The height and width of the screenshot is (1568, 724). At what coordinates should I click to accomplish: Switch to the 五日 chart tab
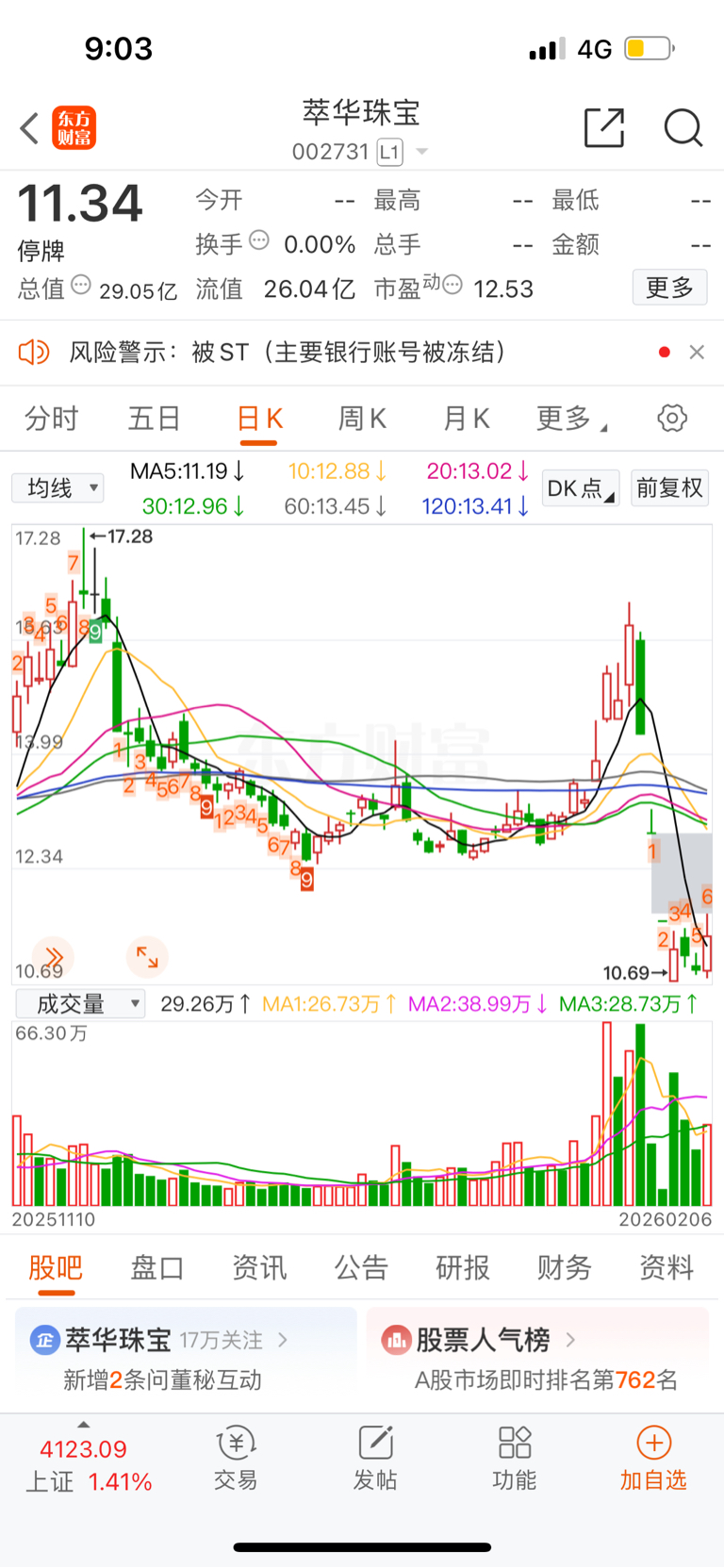[x=154, y=418]
